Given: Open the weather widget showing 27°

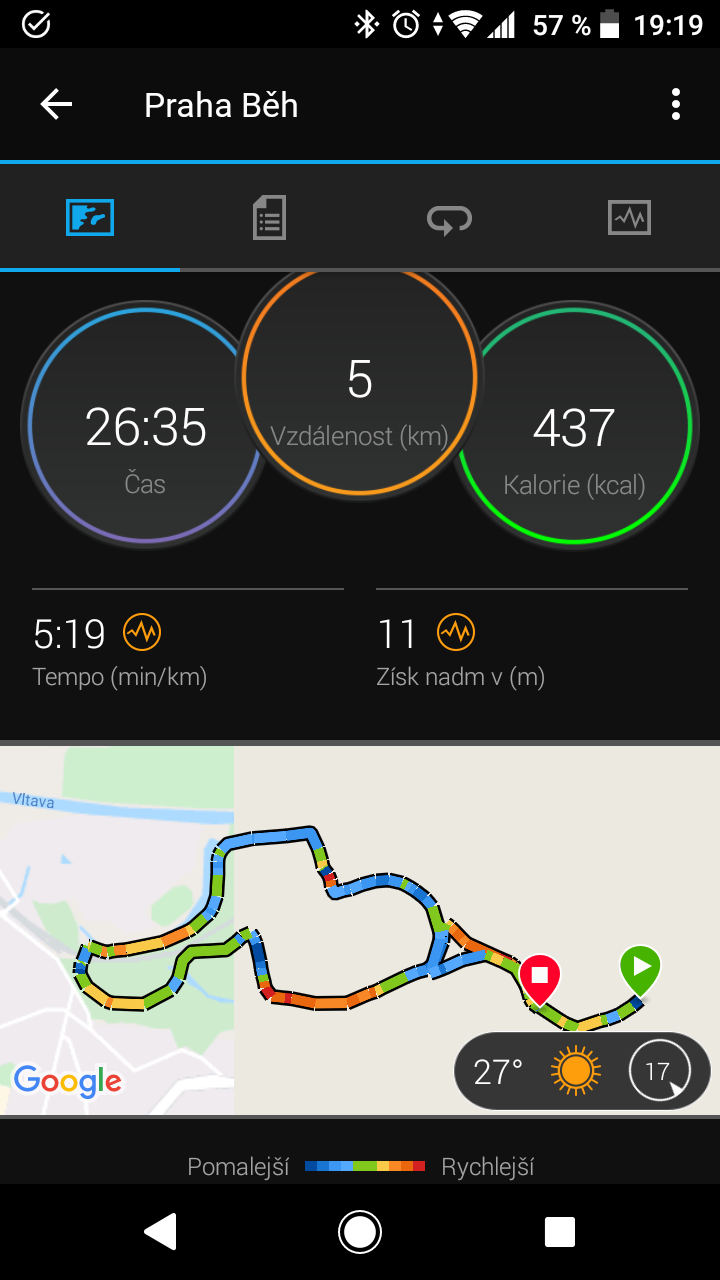Looking at the screenshot, I should point(582,1072).
